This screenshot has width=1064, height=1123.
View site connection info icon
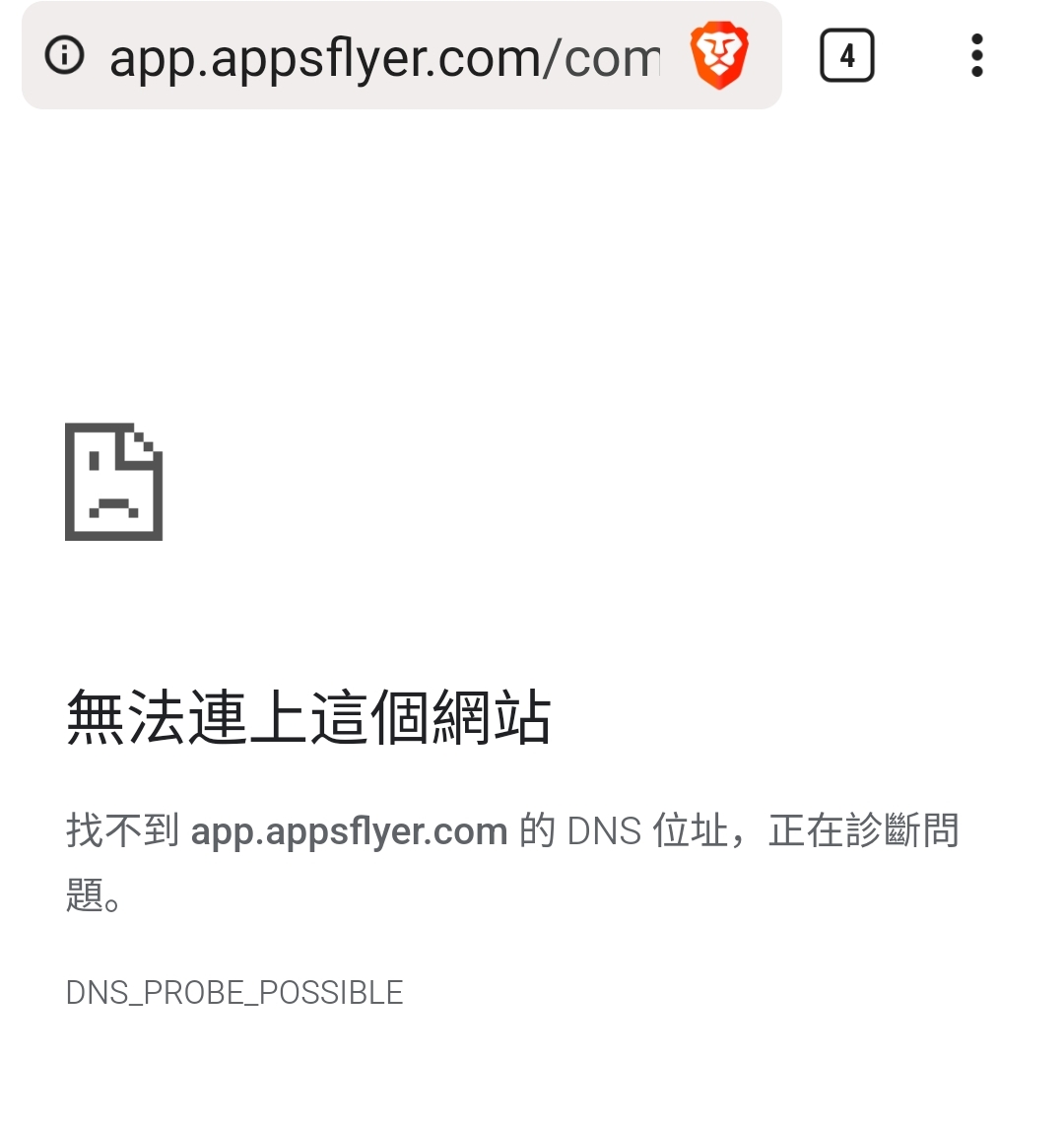click(65, 55)
